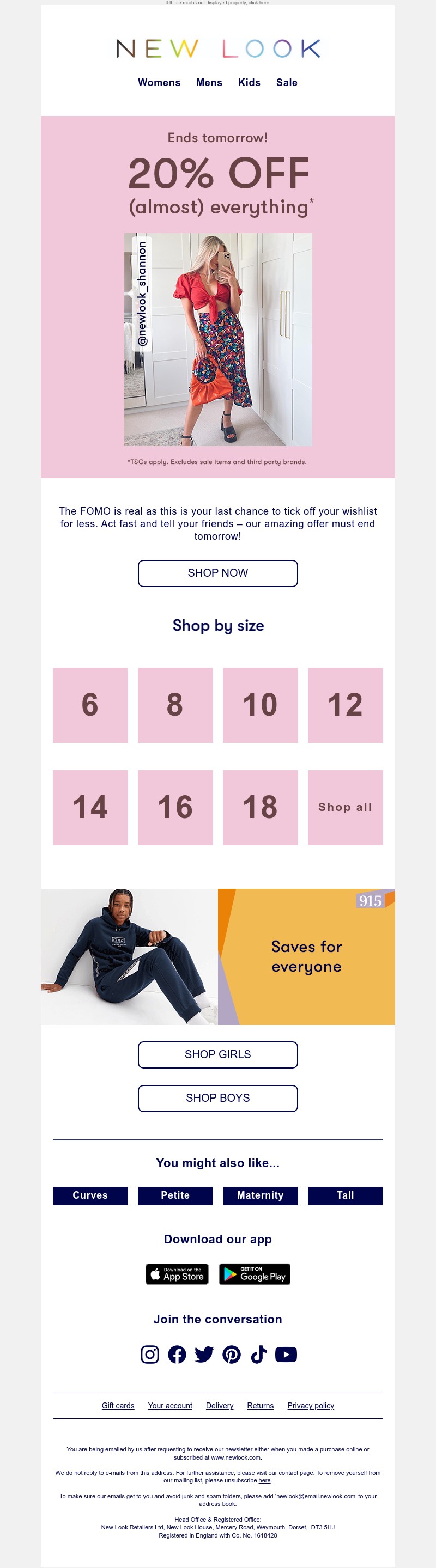Tap the SHOP GIRLS button
The width and height of the screenshot is (436, 1568).
pyautogui.click(x=217, y=1054)
